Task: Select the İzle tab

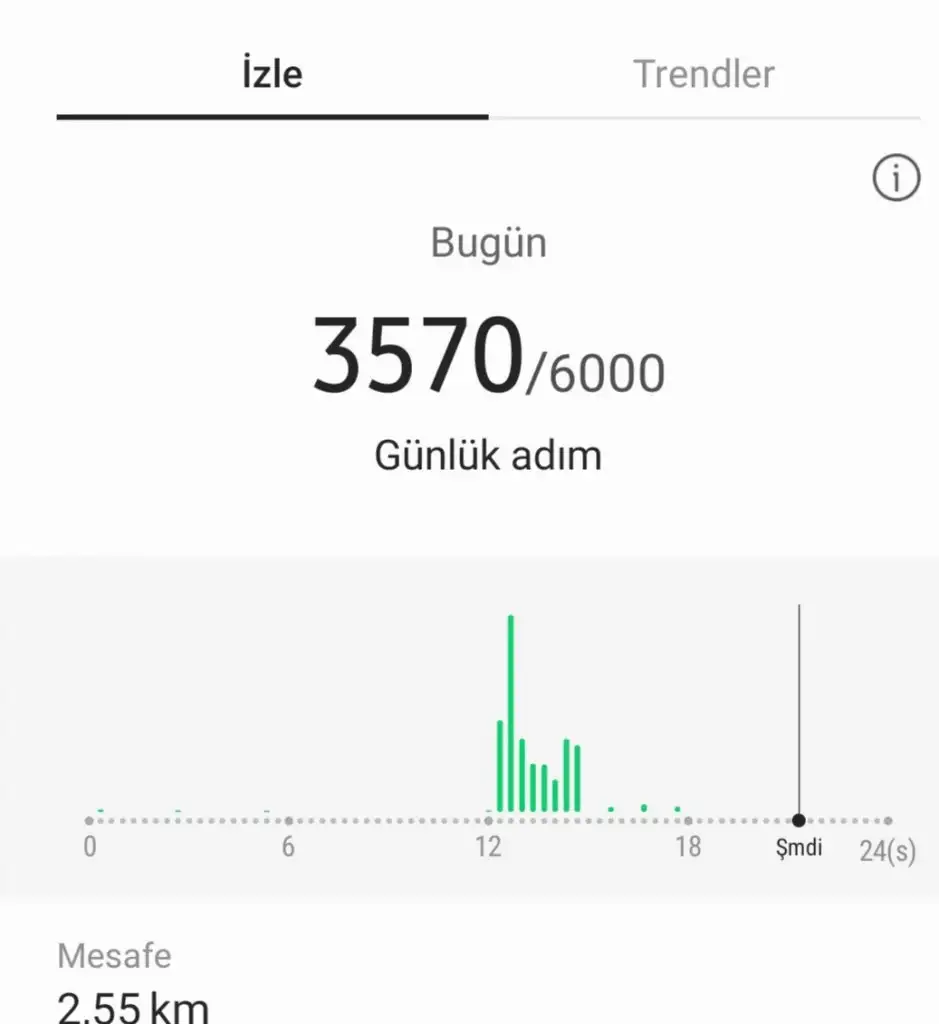Action: [272, 74]
